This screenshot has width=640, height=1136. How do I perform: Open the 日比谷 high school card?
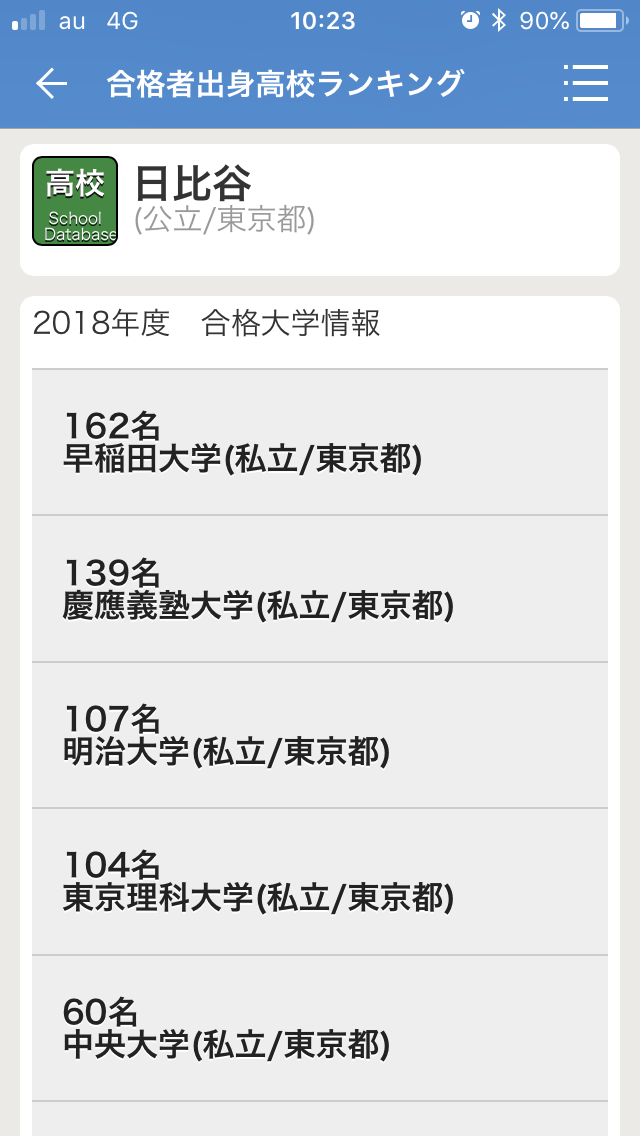[x=319, y=209]
